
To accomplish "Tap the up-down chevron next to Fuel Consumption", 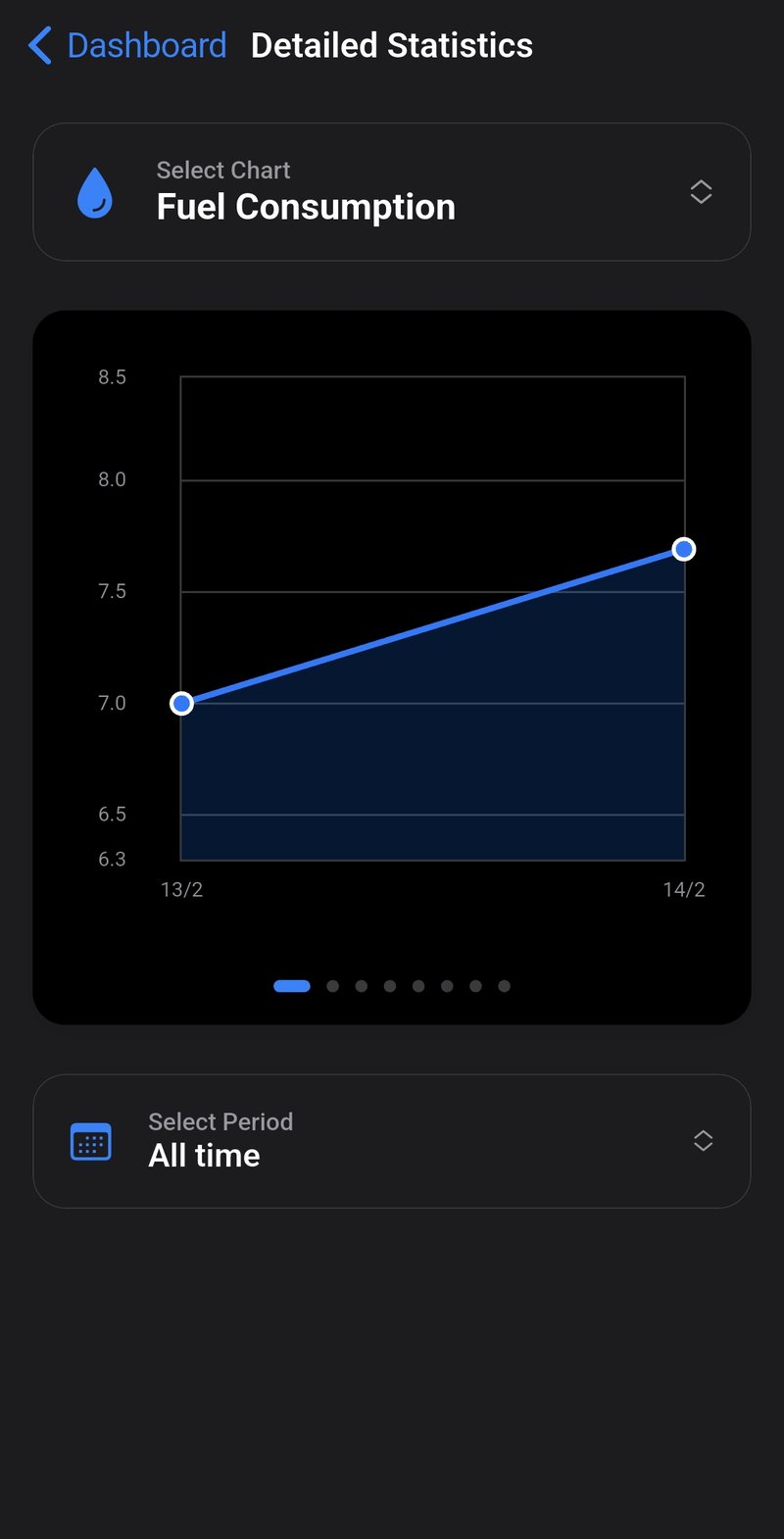I will (x=701, y=192).
